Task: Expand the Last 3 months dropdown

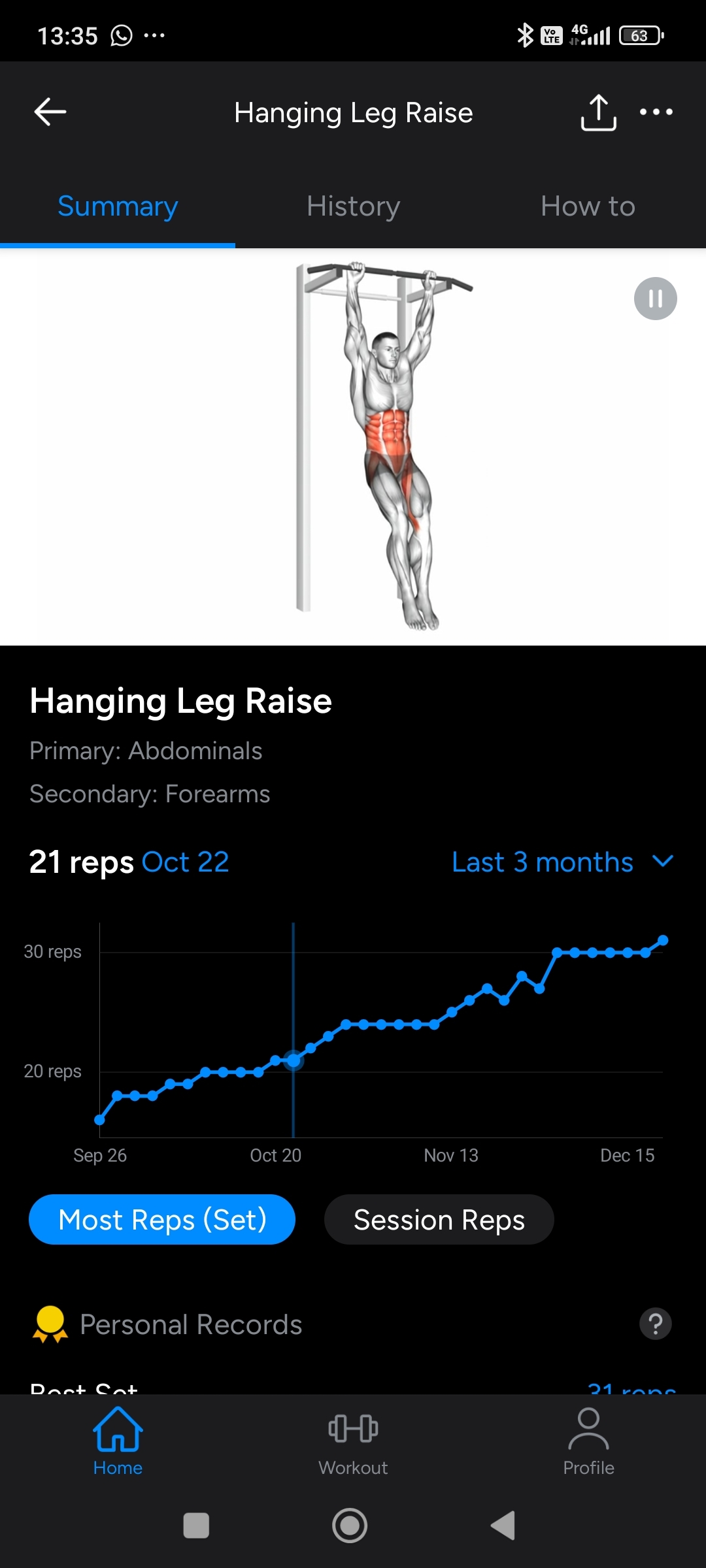Action: coord(562,862)
